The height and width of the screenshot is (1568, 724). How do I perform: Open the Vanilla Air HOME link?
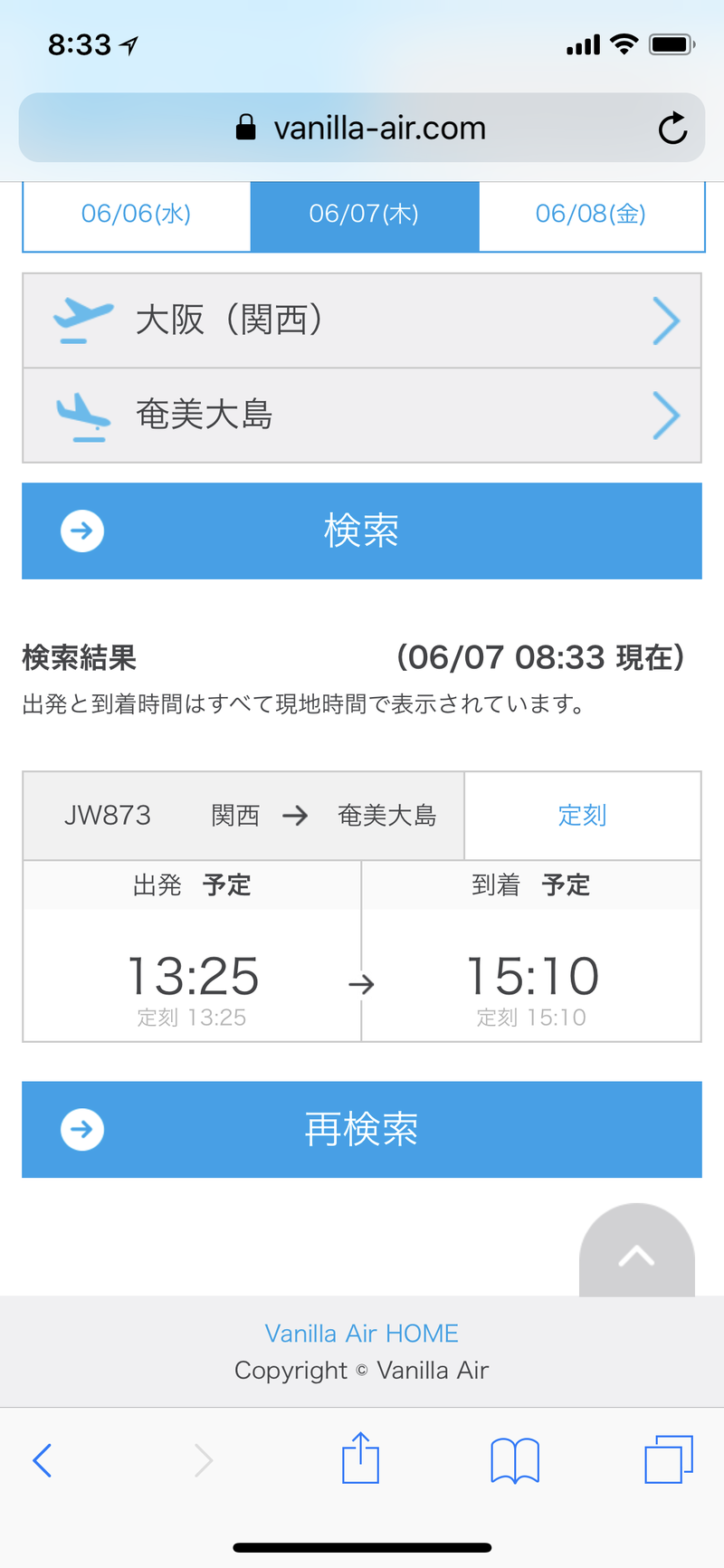coord(362,1334)
